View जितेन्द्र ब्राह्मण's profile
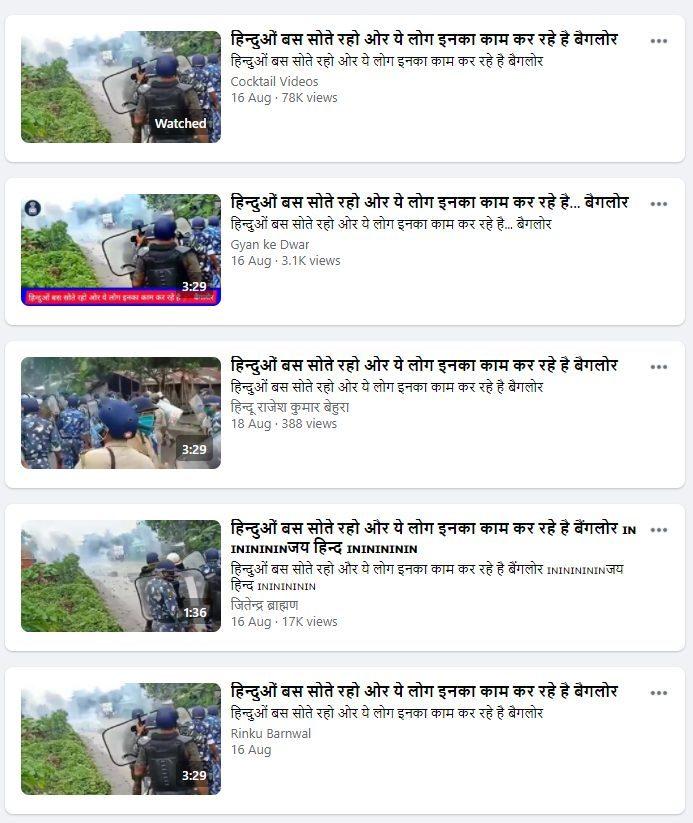693x823 pixels. click(x=264, y=605)
